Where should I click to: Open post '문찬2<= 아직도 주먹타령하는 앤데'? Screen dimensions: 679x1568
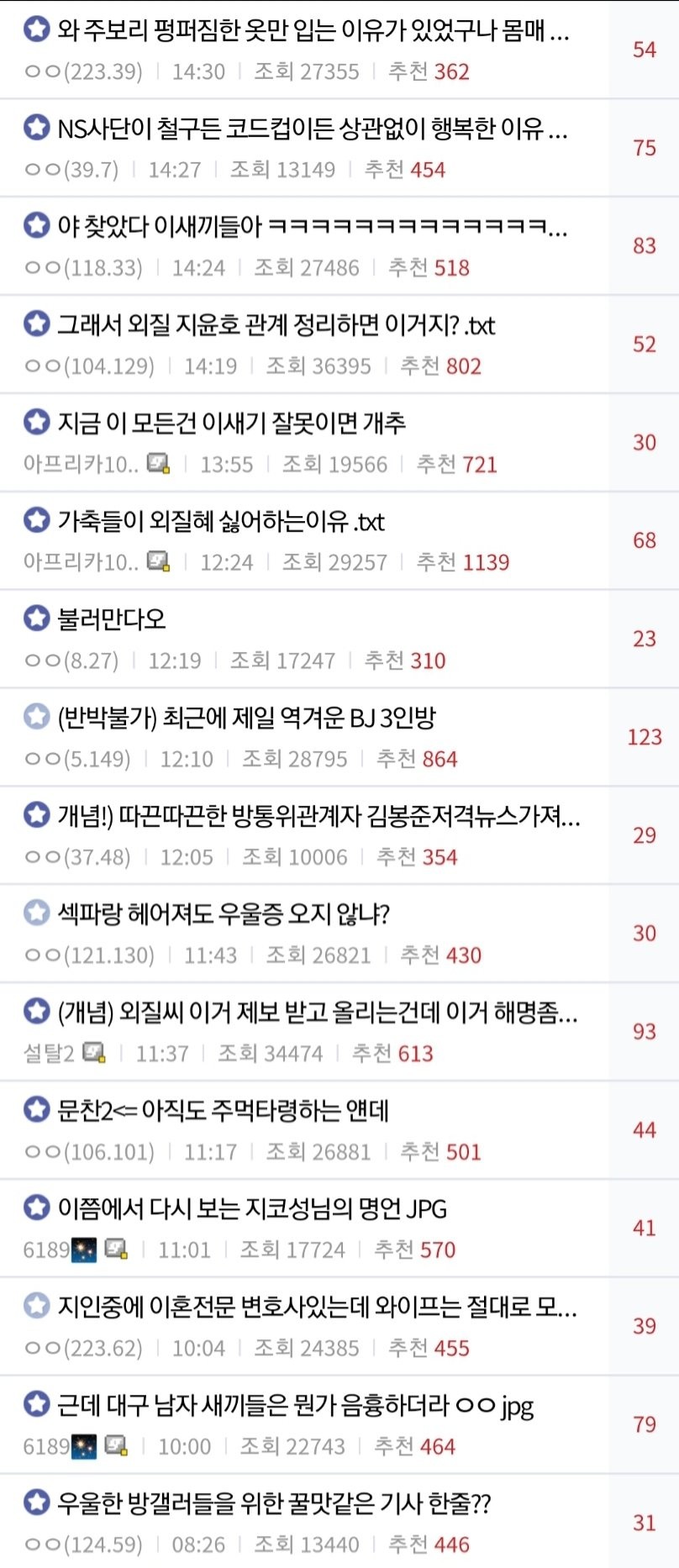[224, 1110]
